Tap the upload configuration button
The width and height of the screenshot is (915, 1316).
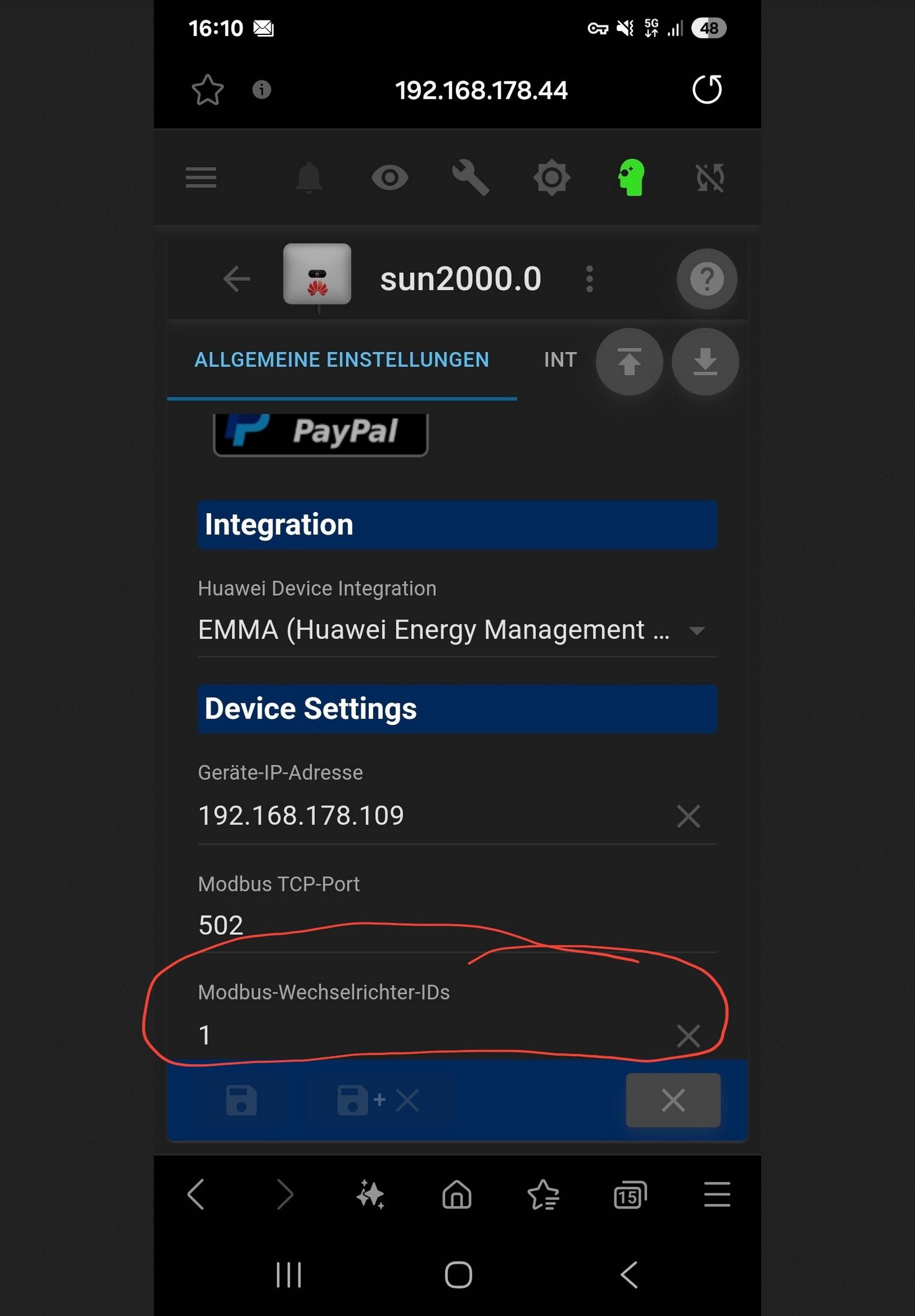click(x=629, y=362)
